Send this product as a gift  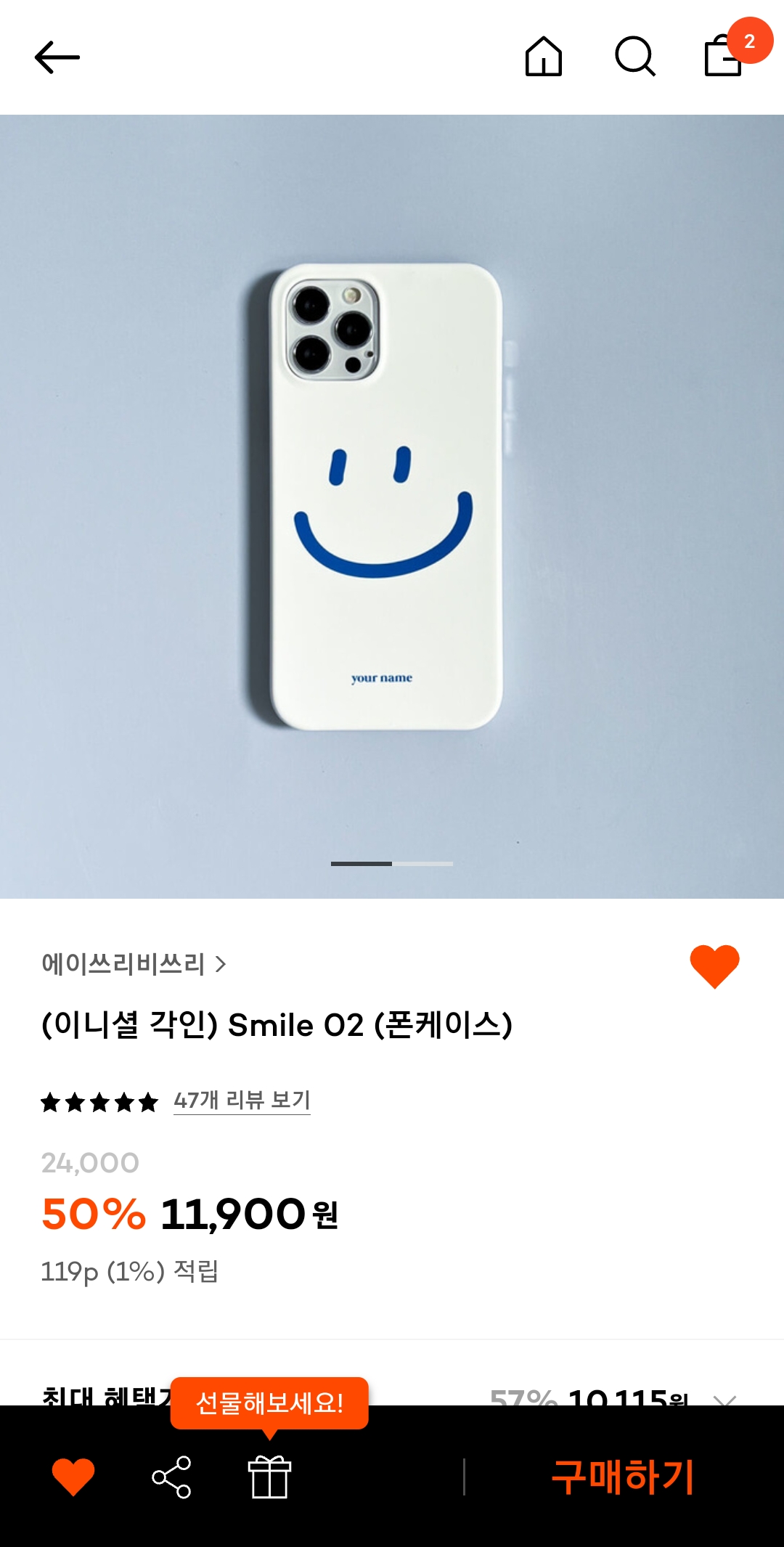tap(269, 1477)
